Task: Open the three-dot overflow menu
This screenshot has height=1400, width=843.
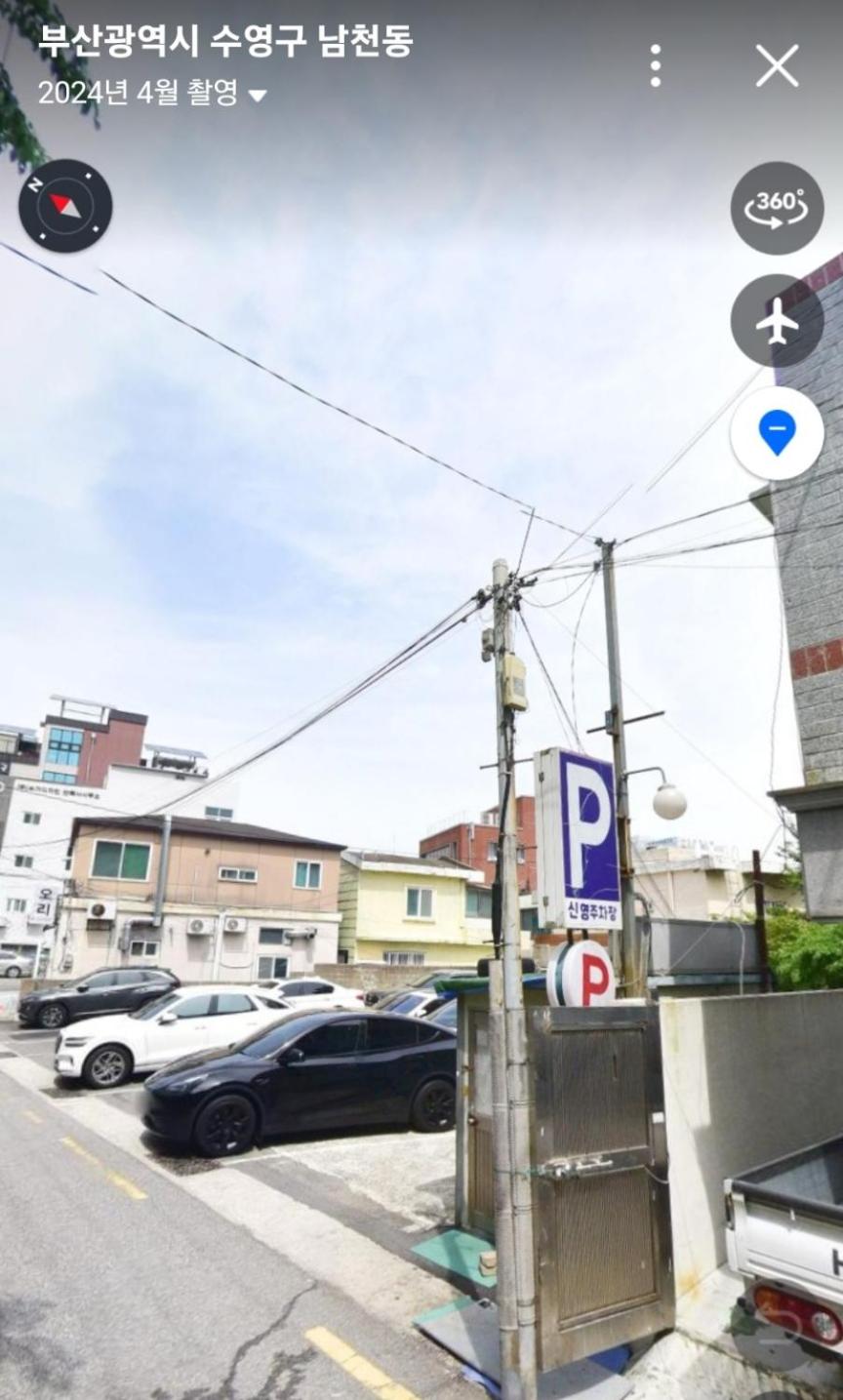Action: click(x=655, y=65)
